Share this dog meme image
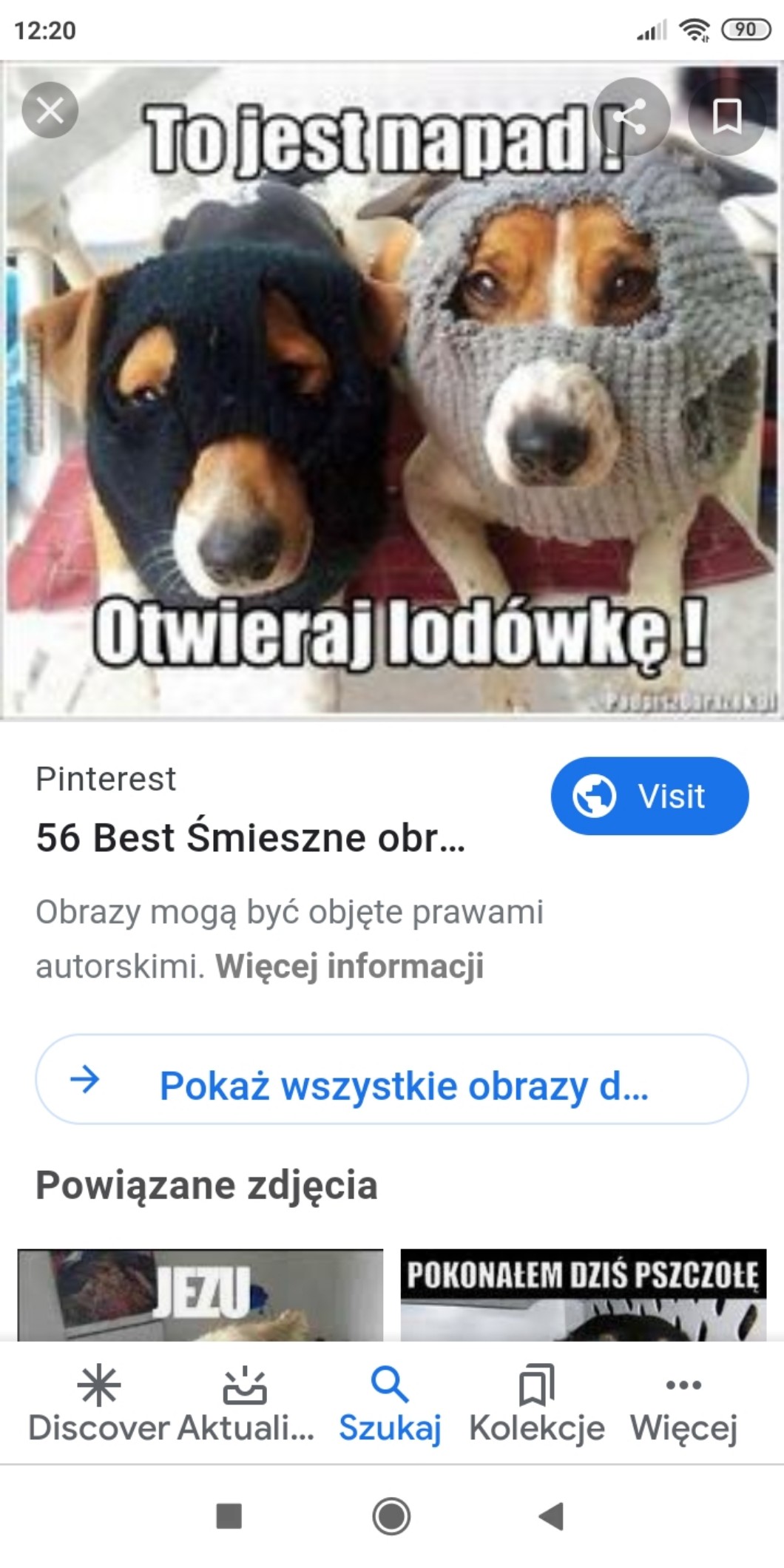 click(631, 116)
